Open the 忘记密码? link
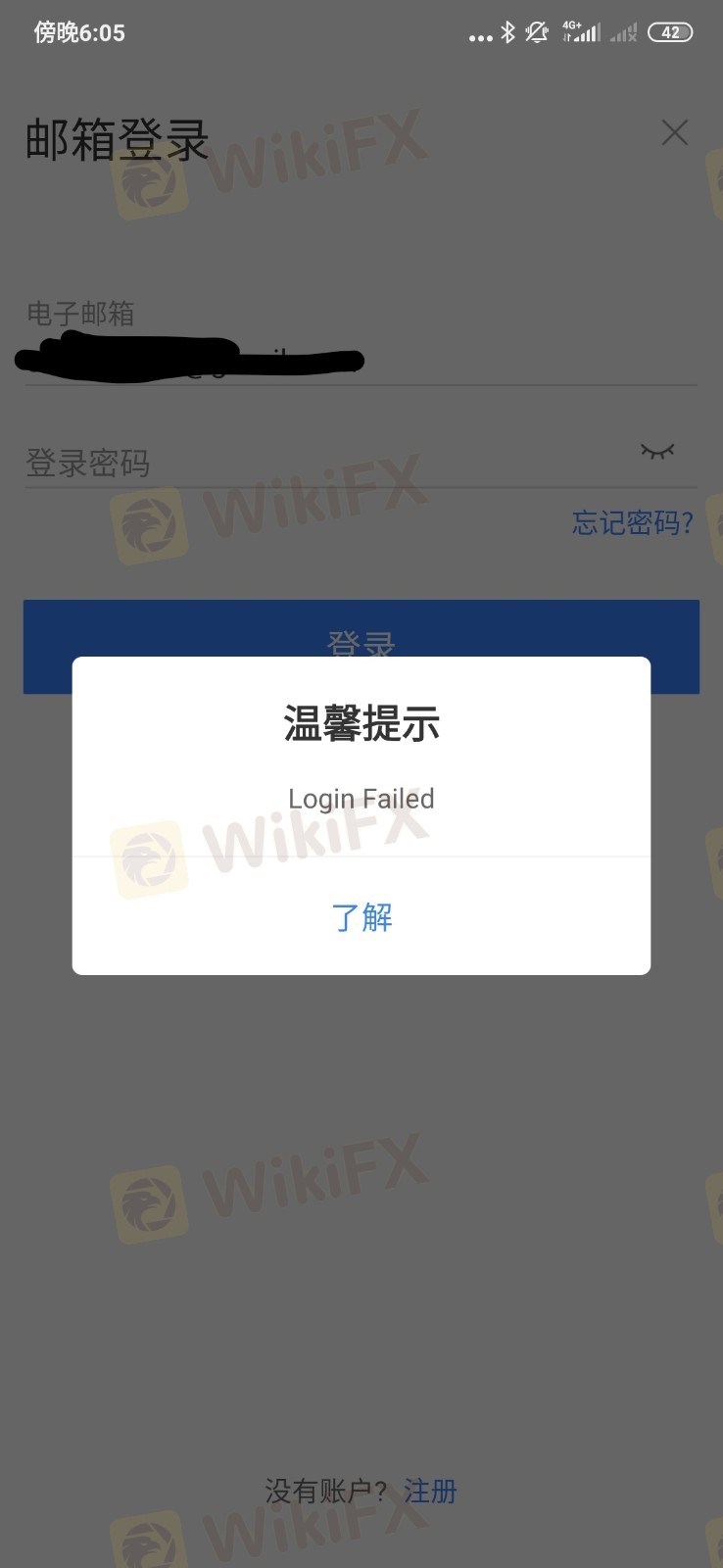 (632, 522)
